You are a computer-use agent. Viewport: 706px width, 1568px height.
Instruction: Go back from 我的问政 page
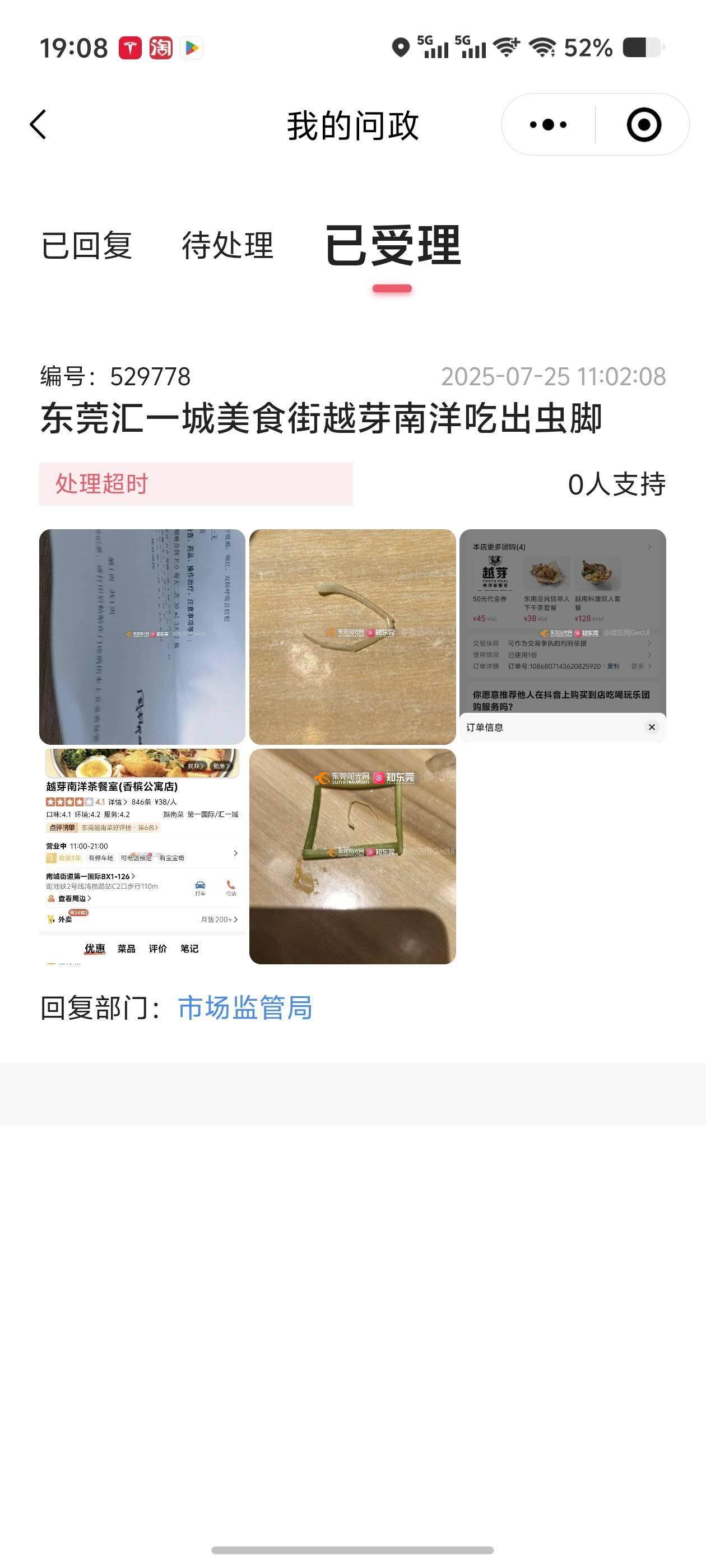coord(38,125)
